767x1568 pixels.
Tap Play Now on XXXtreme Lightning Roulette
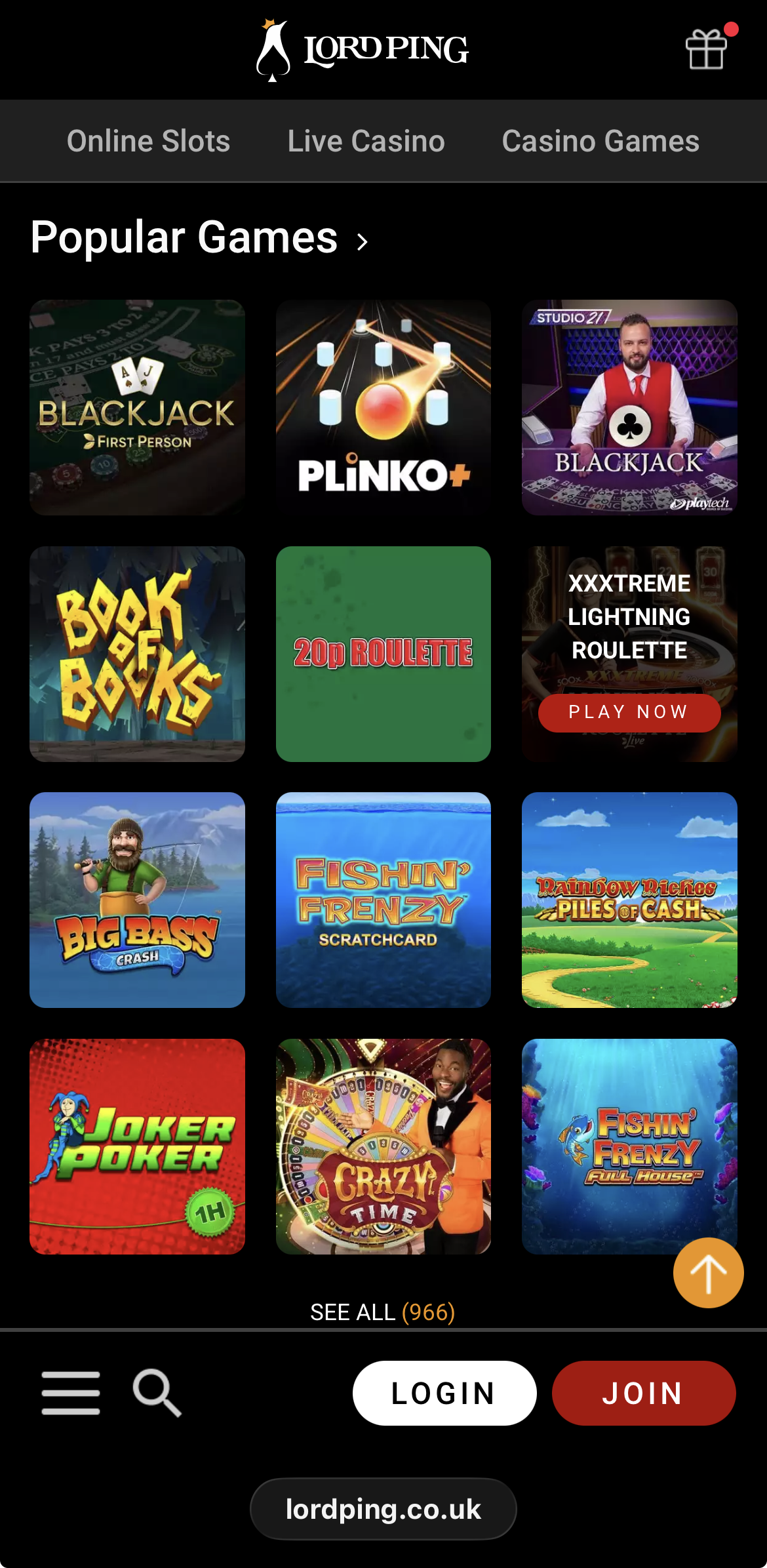pos(629,712)
